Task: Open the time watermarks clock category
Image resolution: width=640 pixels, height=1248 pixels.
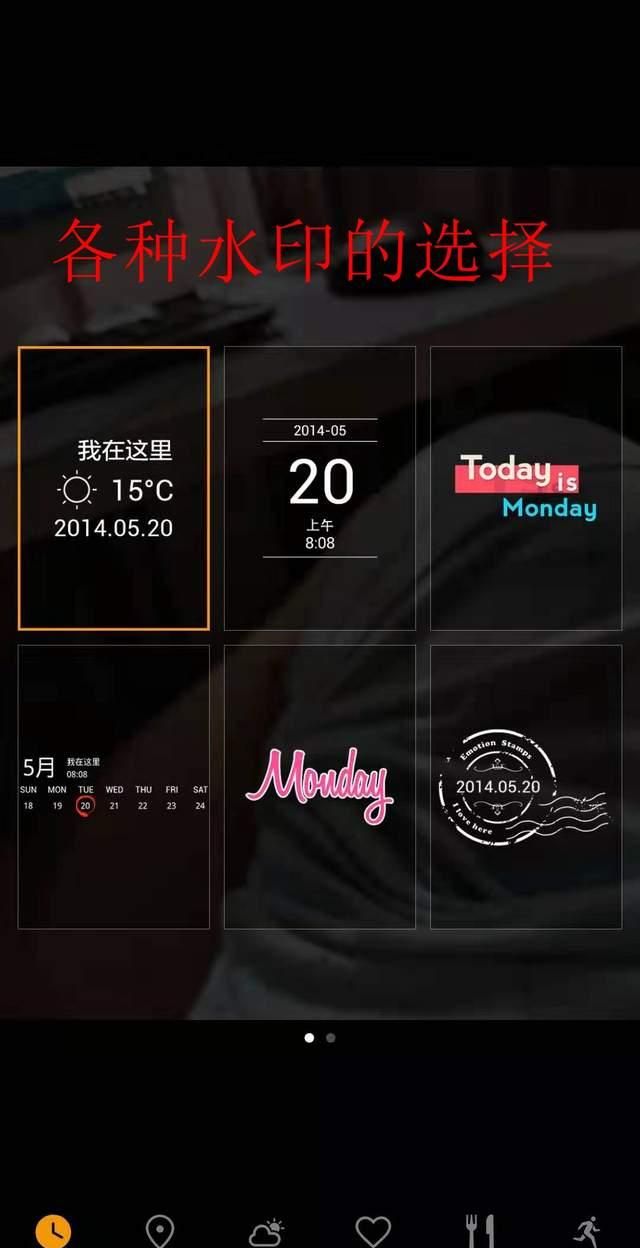Action: (53, 1231)
